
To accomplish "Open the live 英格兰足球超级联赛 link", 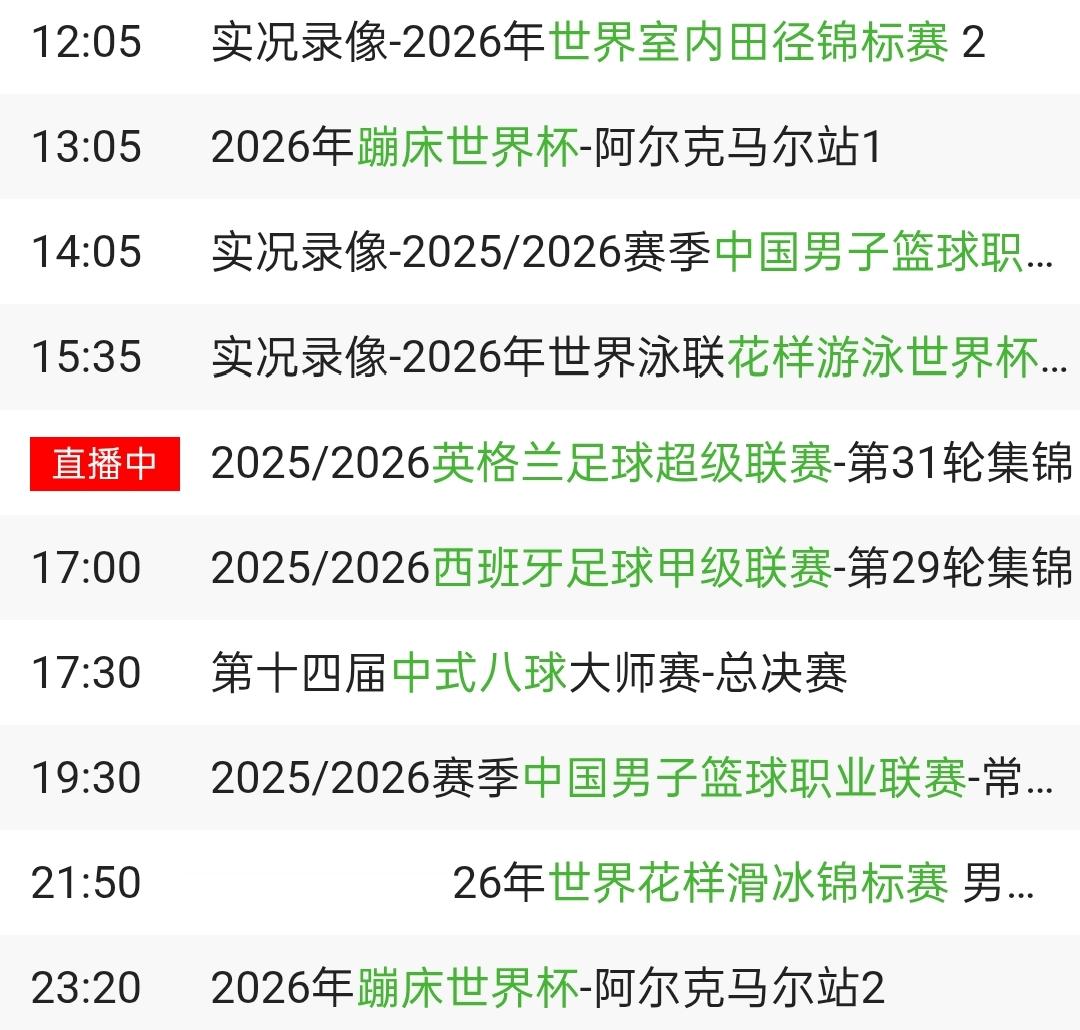I will click(631, 463).
